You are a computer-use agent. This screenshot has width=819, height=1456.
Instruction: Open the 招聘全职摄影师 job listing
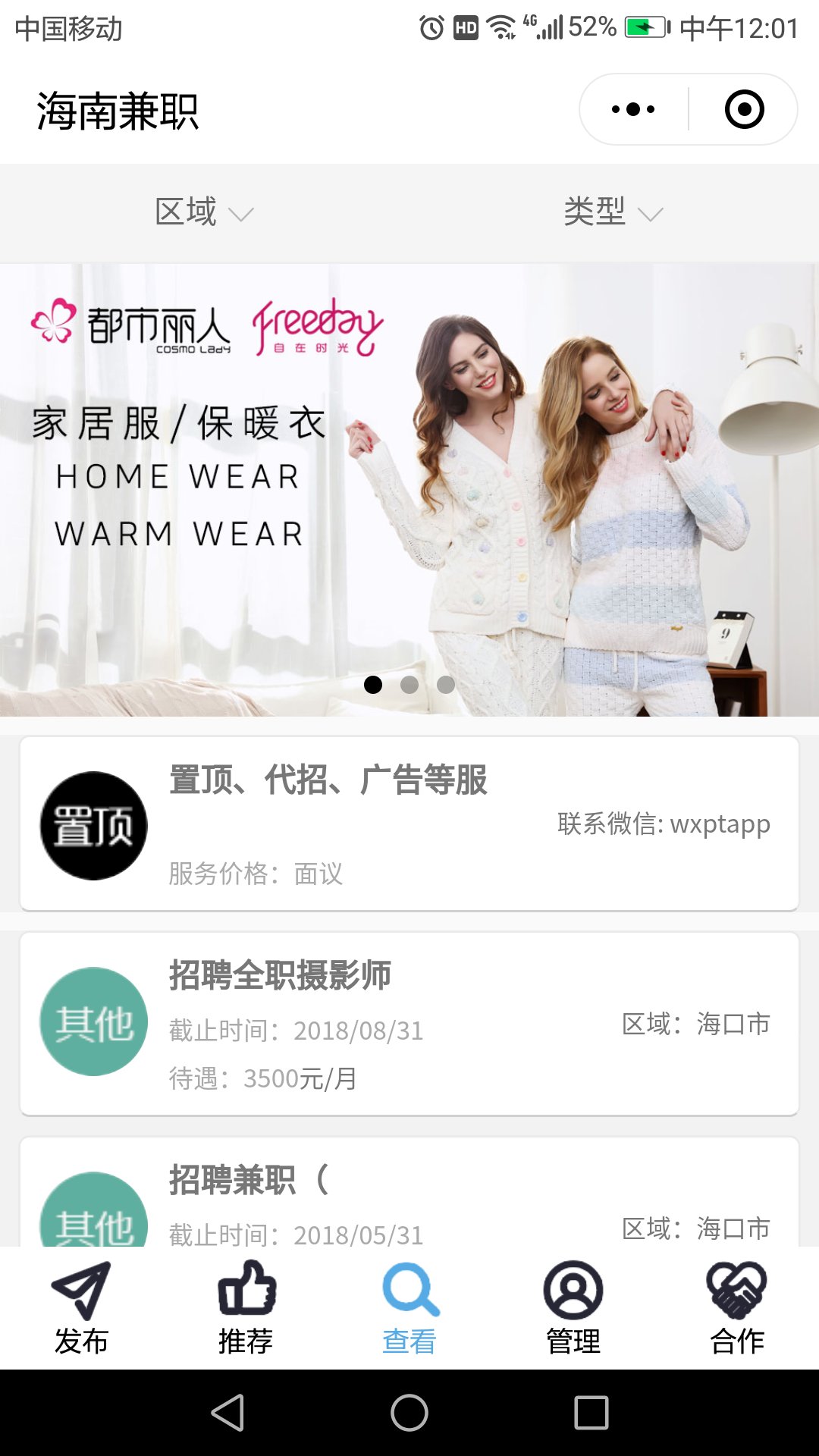click(x=409, y=1024)
